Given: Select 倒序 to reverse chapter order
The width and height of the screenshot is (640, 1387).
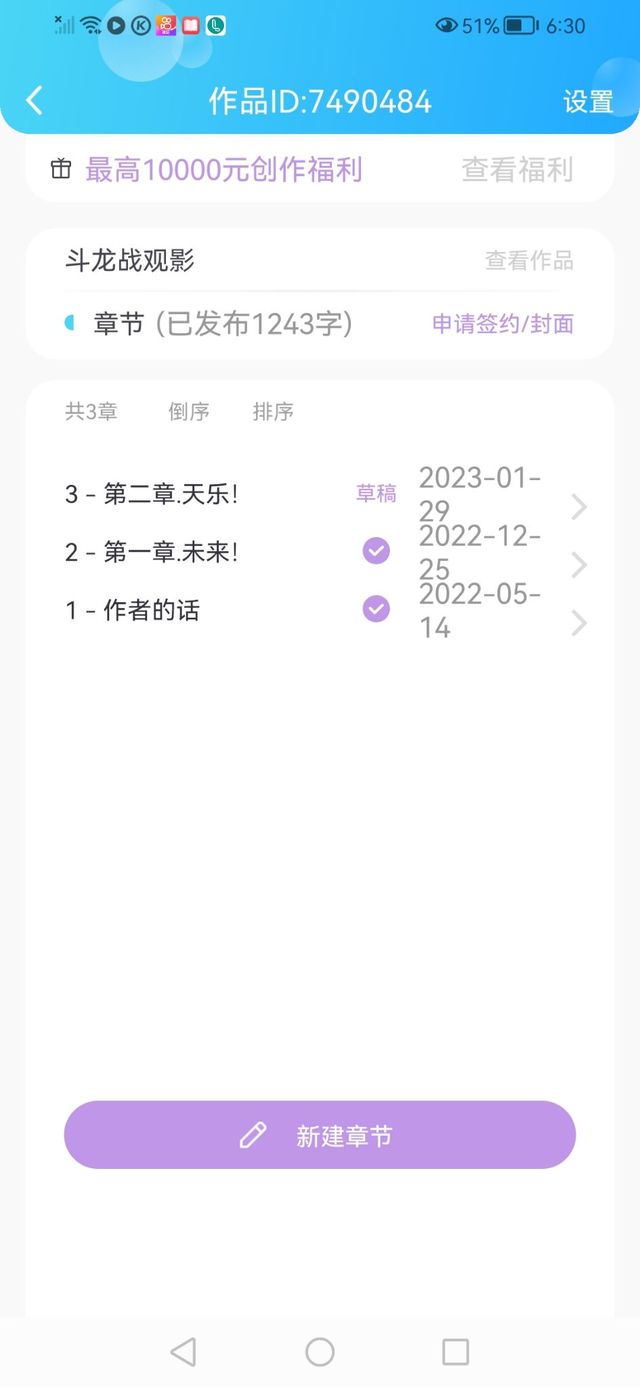Looking at the screenshot, I should click(x=189, y=412).
